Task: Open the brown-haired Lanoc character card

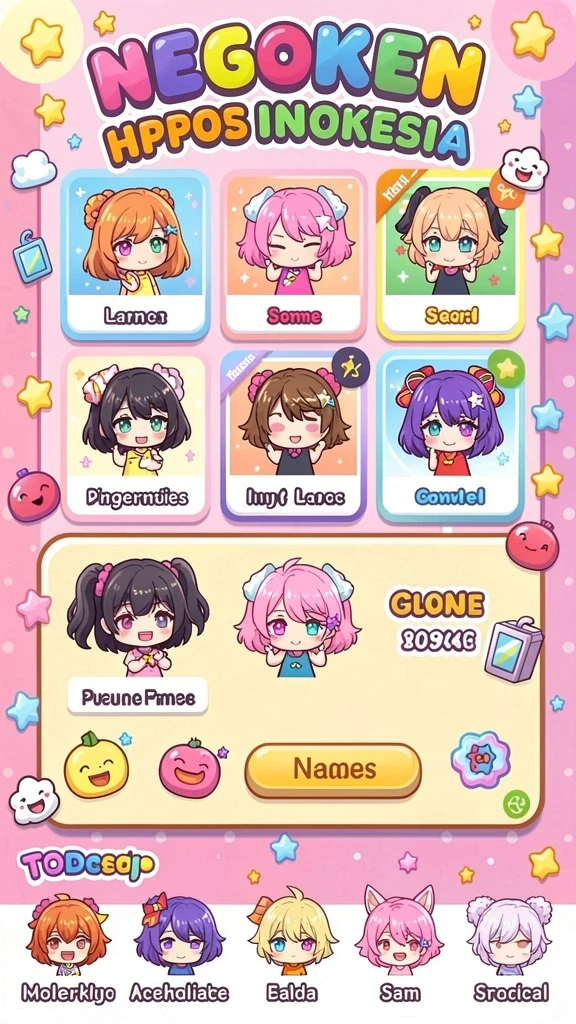Action: (x=294, y=436)
